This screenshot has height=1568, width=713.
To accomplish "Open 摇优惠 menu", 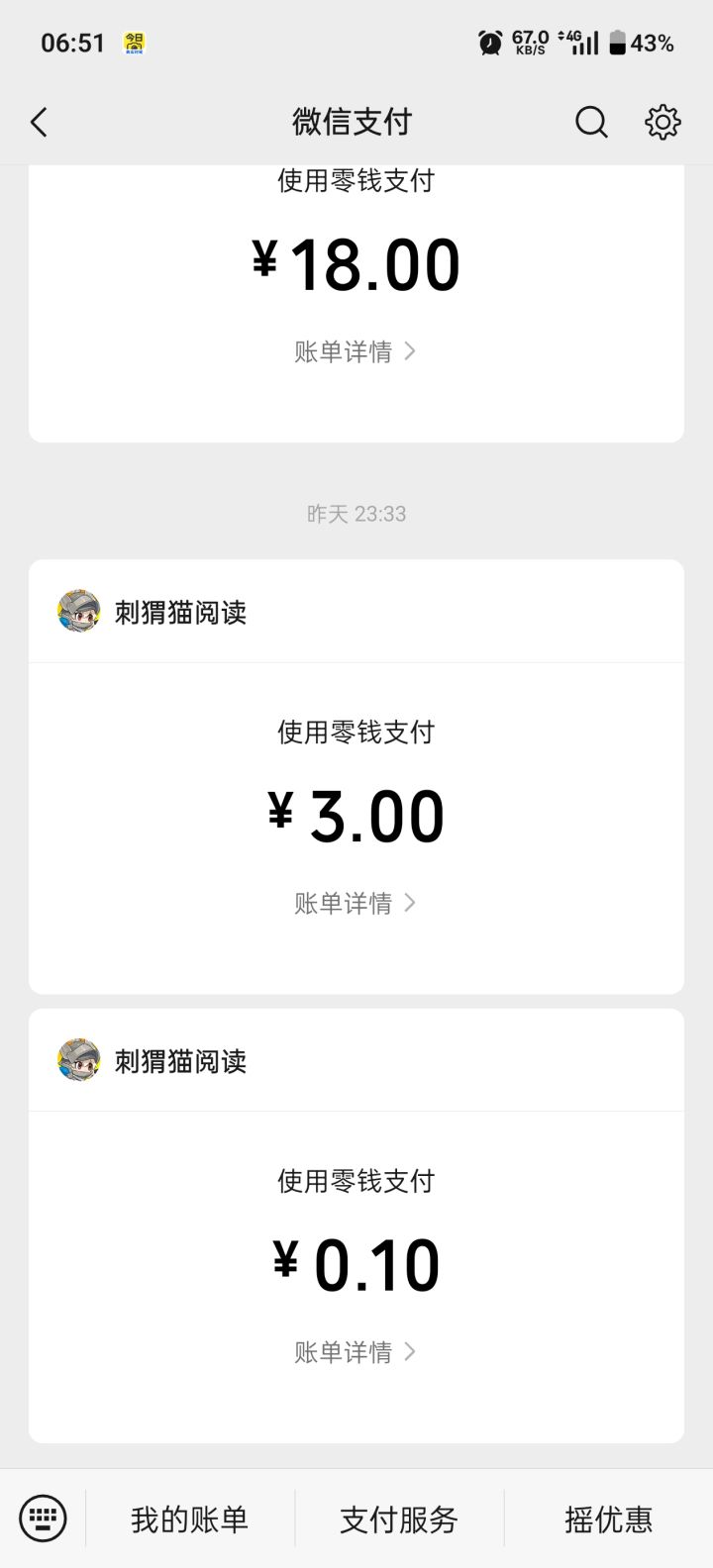I will click(608, 1519).
